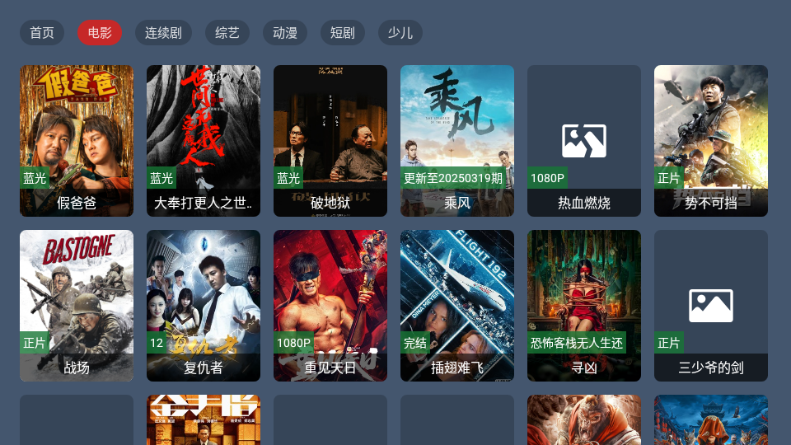Viewport: 791px width, 445px height.
Task: Open the movie 插翅难飞
Action: coord(458,305)
